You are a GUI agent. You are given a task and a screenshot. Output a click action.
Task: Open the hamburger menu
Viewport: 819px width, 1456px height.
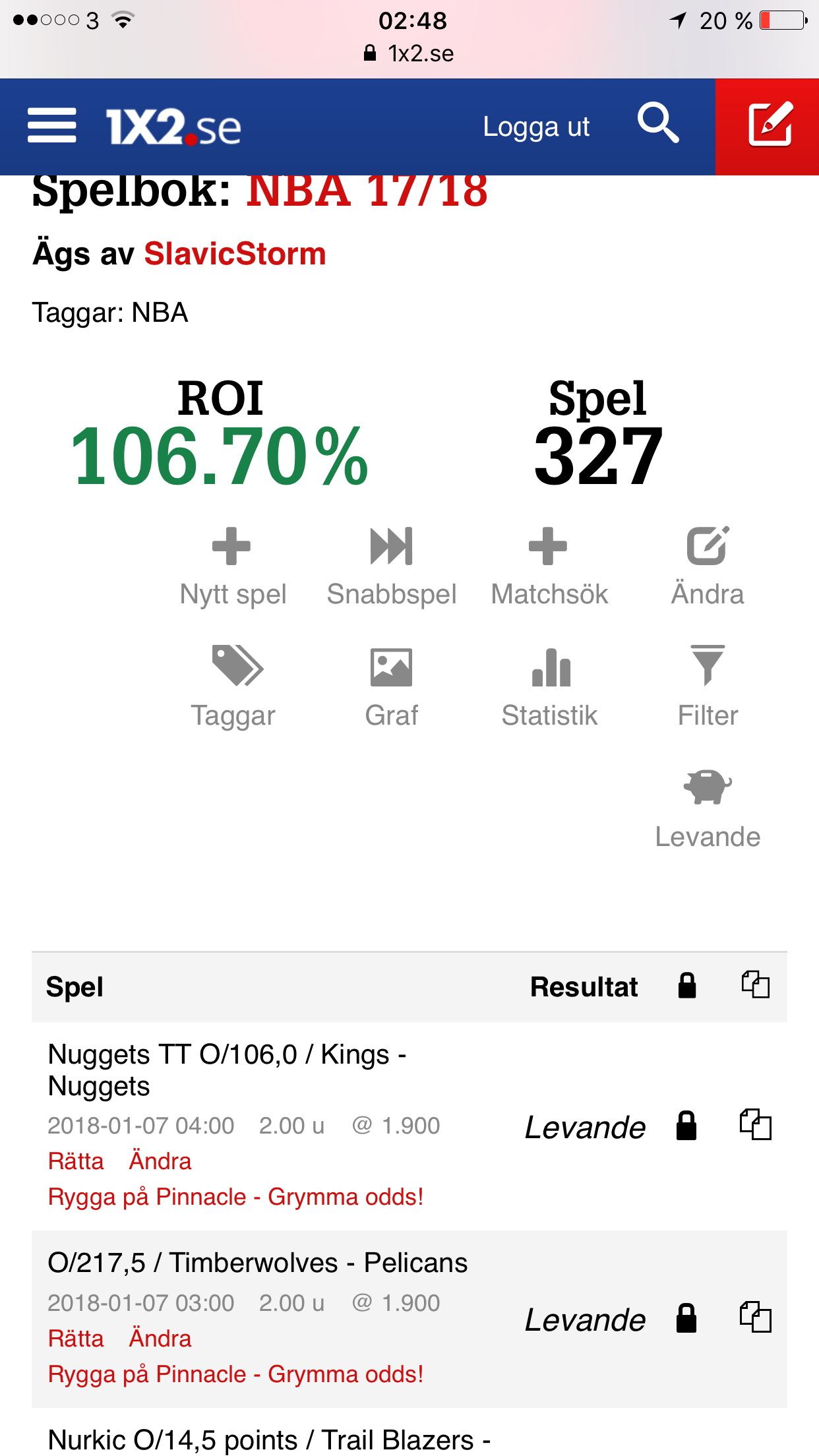[51, 126]
